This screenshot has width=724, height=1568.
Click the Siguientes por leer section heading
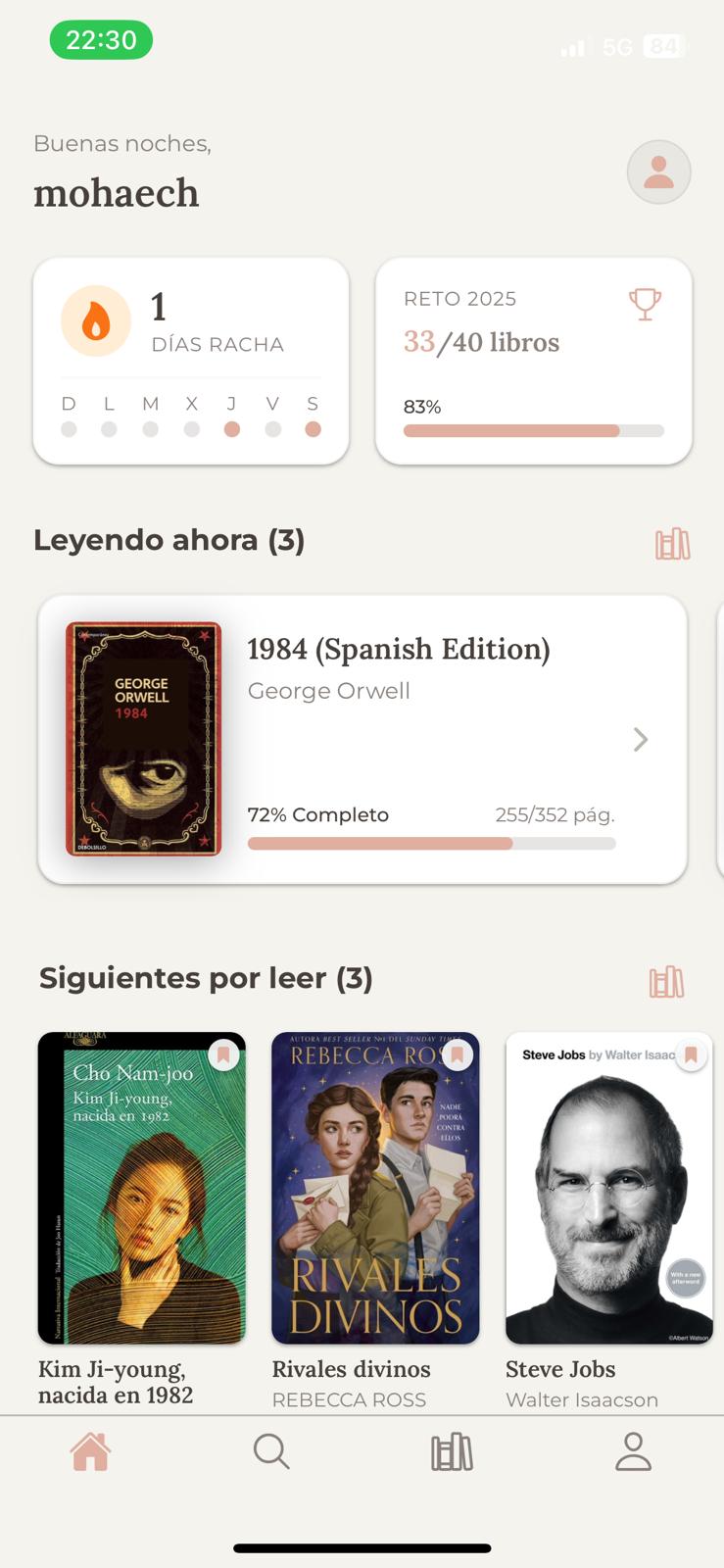click(206, 978)
